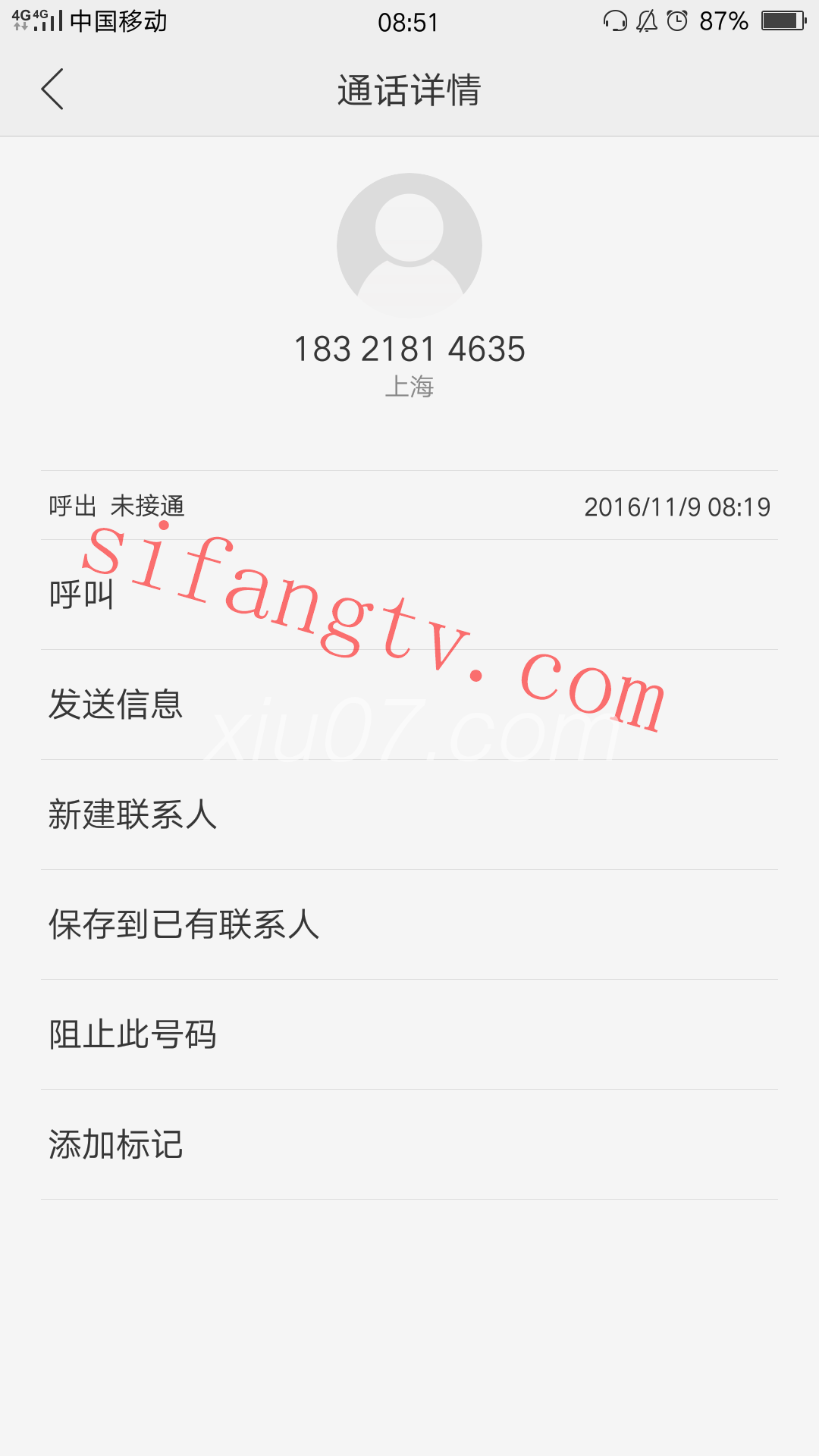Image resolution: width=819 pixels, height=1456 pixels.
Task: Select 新建联系人 to create a contact
Action: pyautogui.click(x=409, y=814)
